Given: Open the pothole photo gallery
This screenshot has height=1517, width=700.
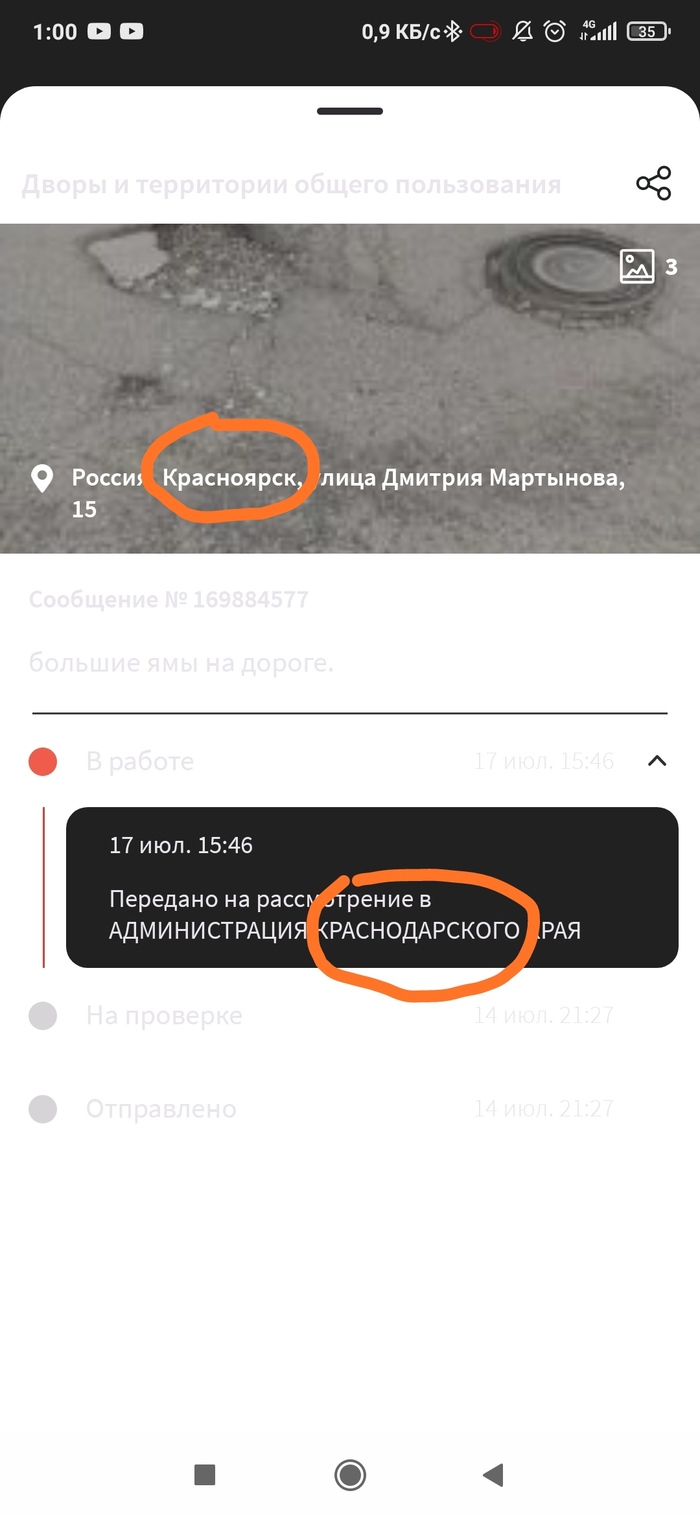Looking at the screenshot, I should click(648, 266).
